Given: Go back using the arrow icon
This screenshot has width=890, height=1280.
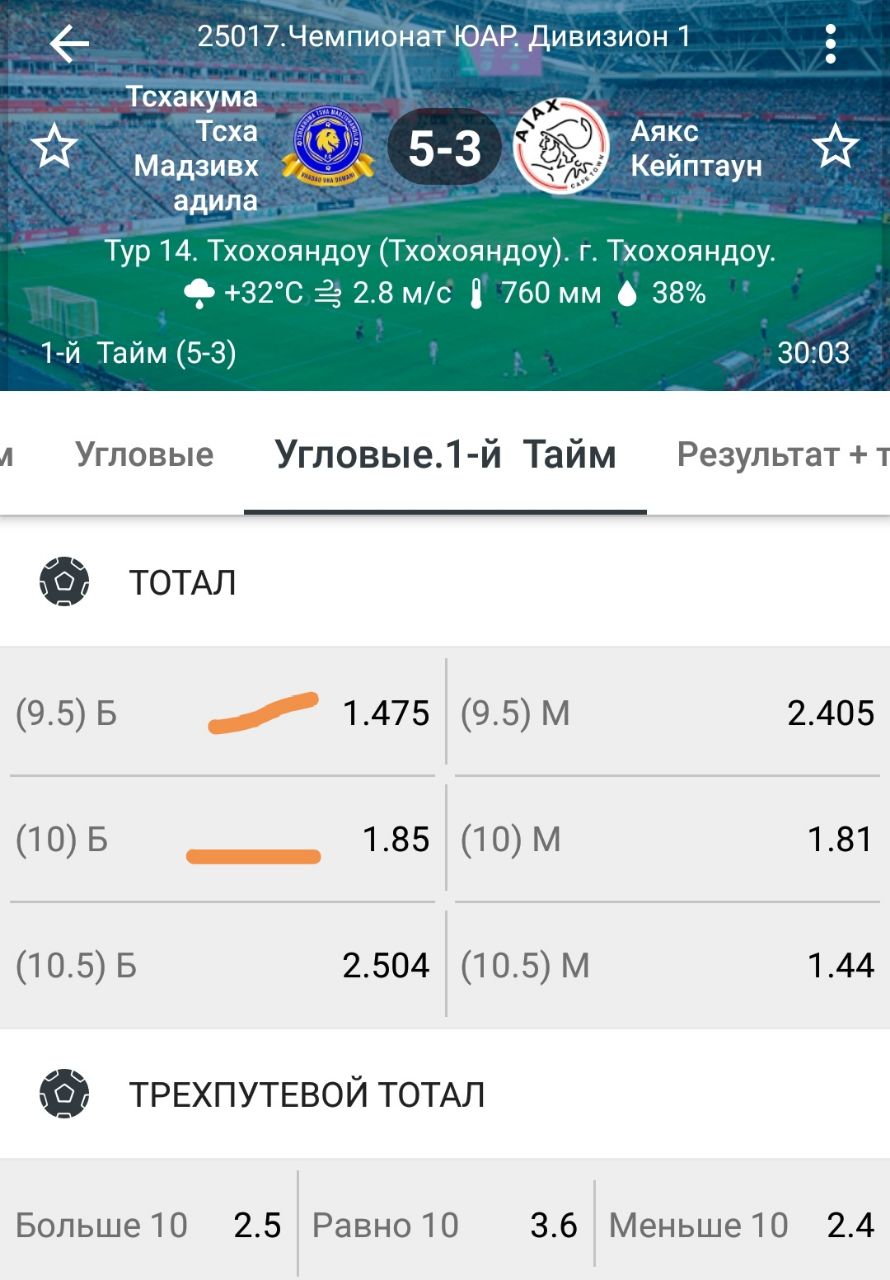Looking at the screenshot, I should pos(69,43).
